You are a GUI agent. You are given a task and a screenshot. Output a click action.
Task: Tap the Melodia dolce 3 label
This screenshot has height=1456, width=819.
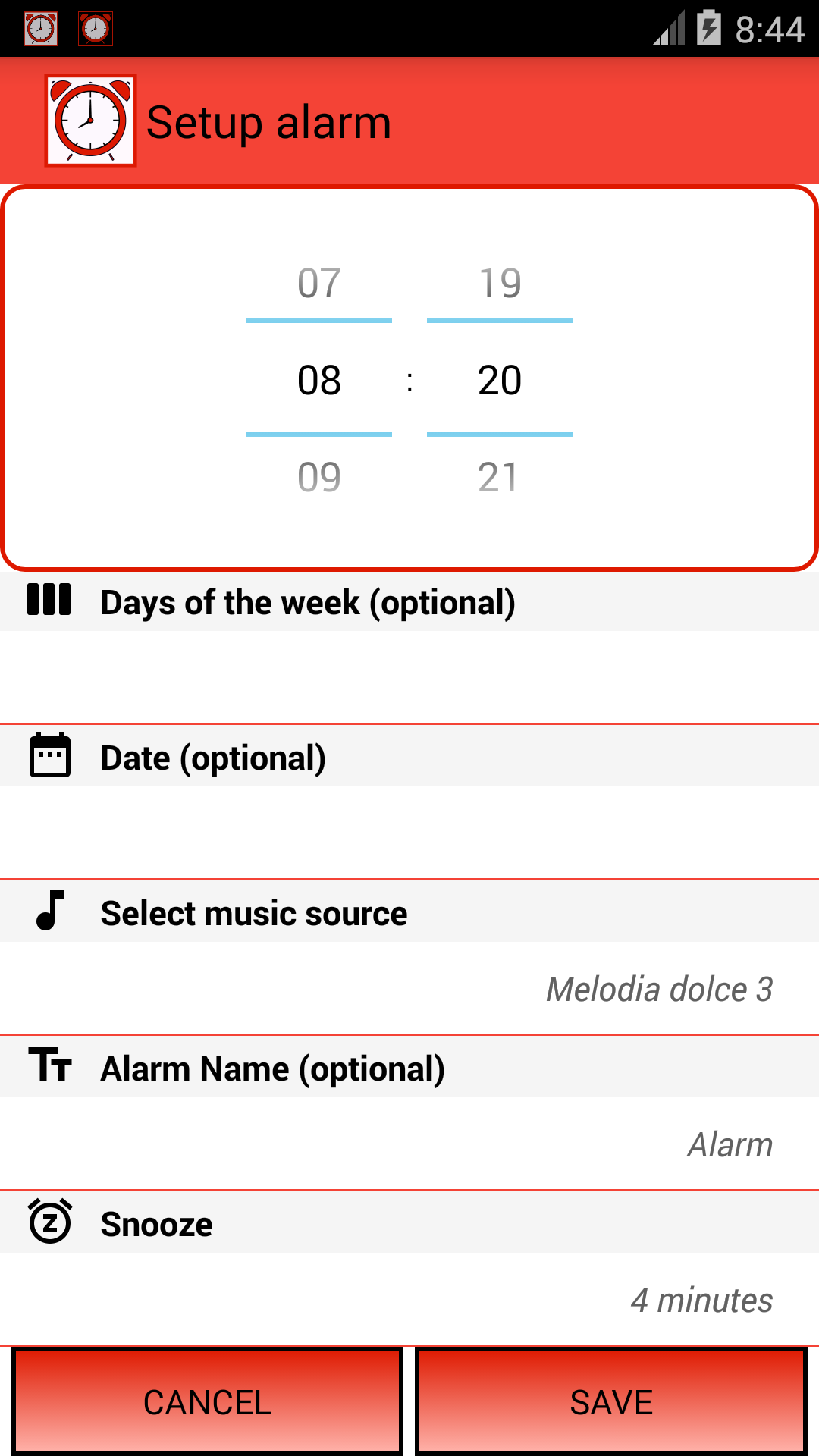click(660, 990)
